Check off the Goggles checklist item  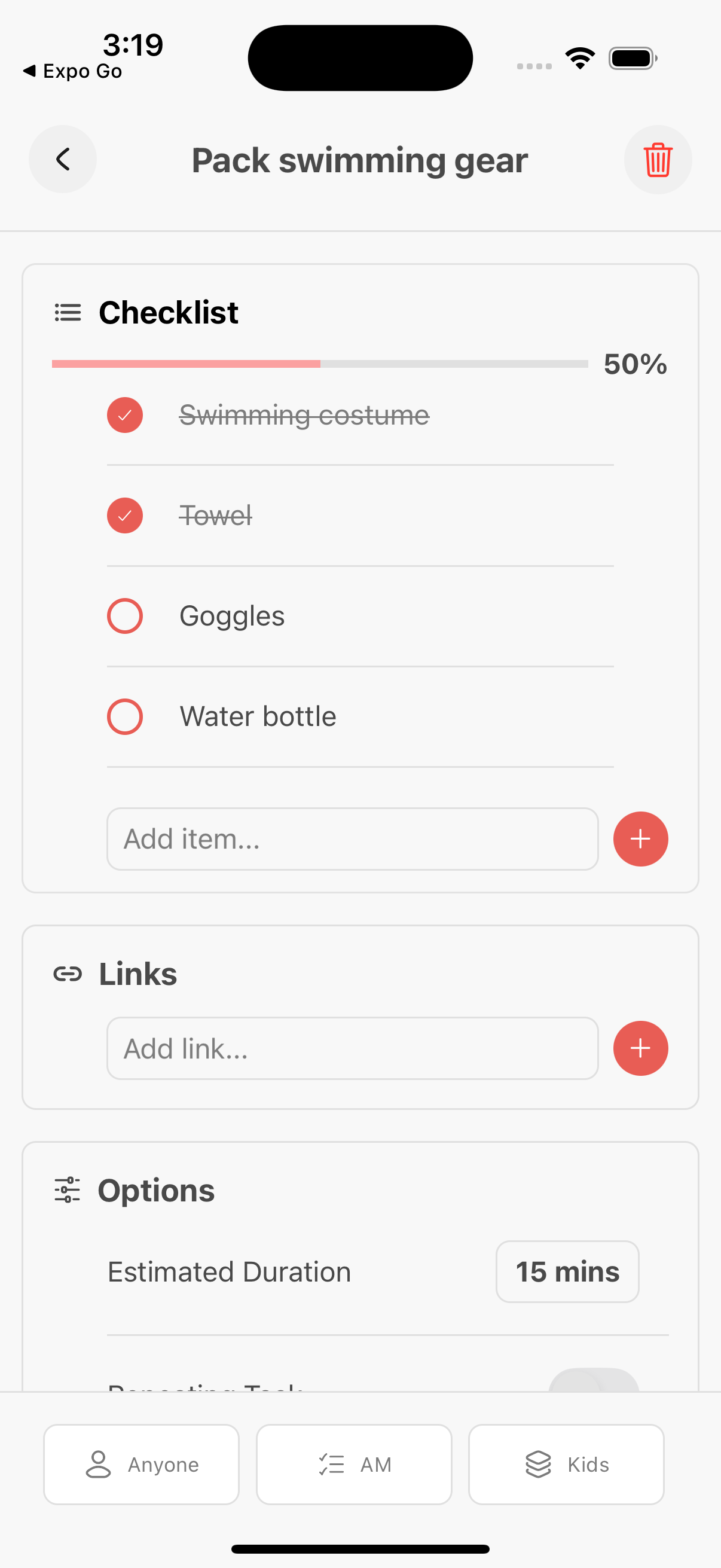[124, 615]
